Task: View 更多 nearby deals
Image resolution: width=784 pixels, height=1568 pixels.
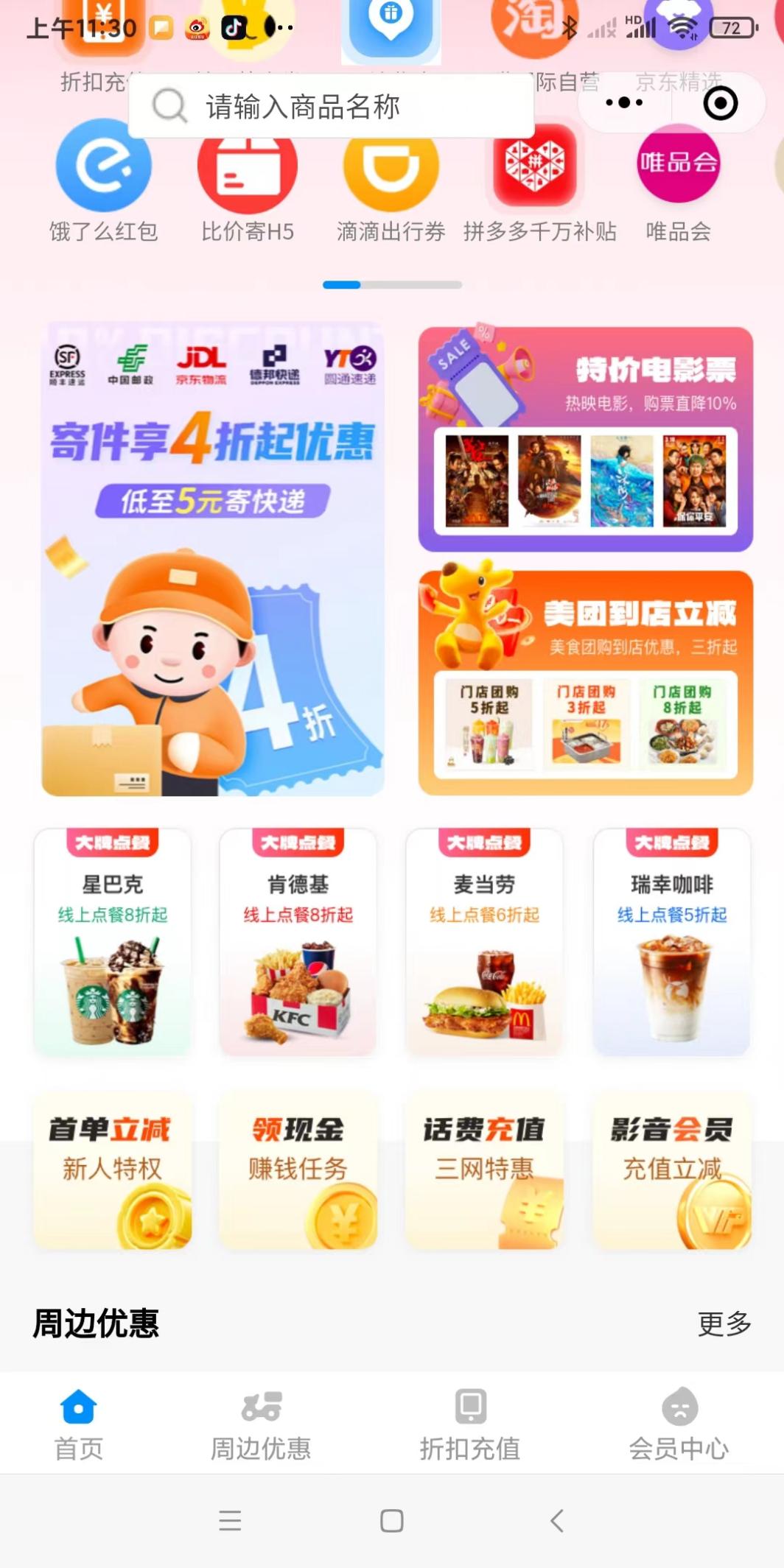Action: [x=724, y=1324]
